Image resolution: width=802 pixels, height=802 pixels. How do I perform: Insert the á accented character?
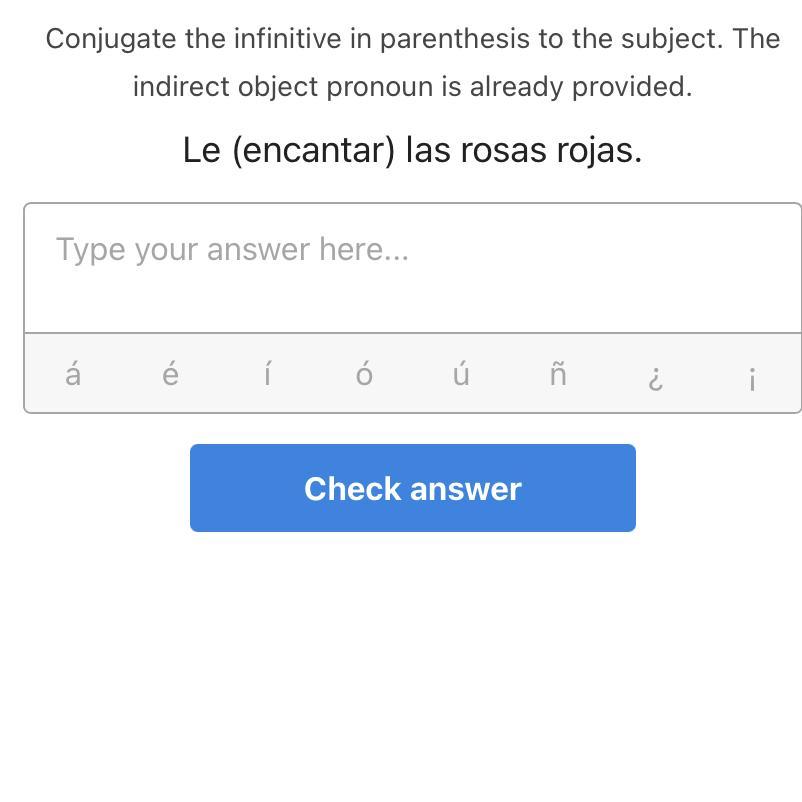pyautogui.click(x=72, y=374)
